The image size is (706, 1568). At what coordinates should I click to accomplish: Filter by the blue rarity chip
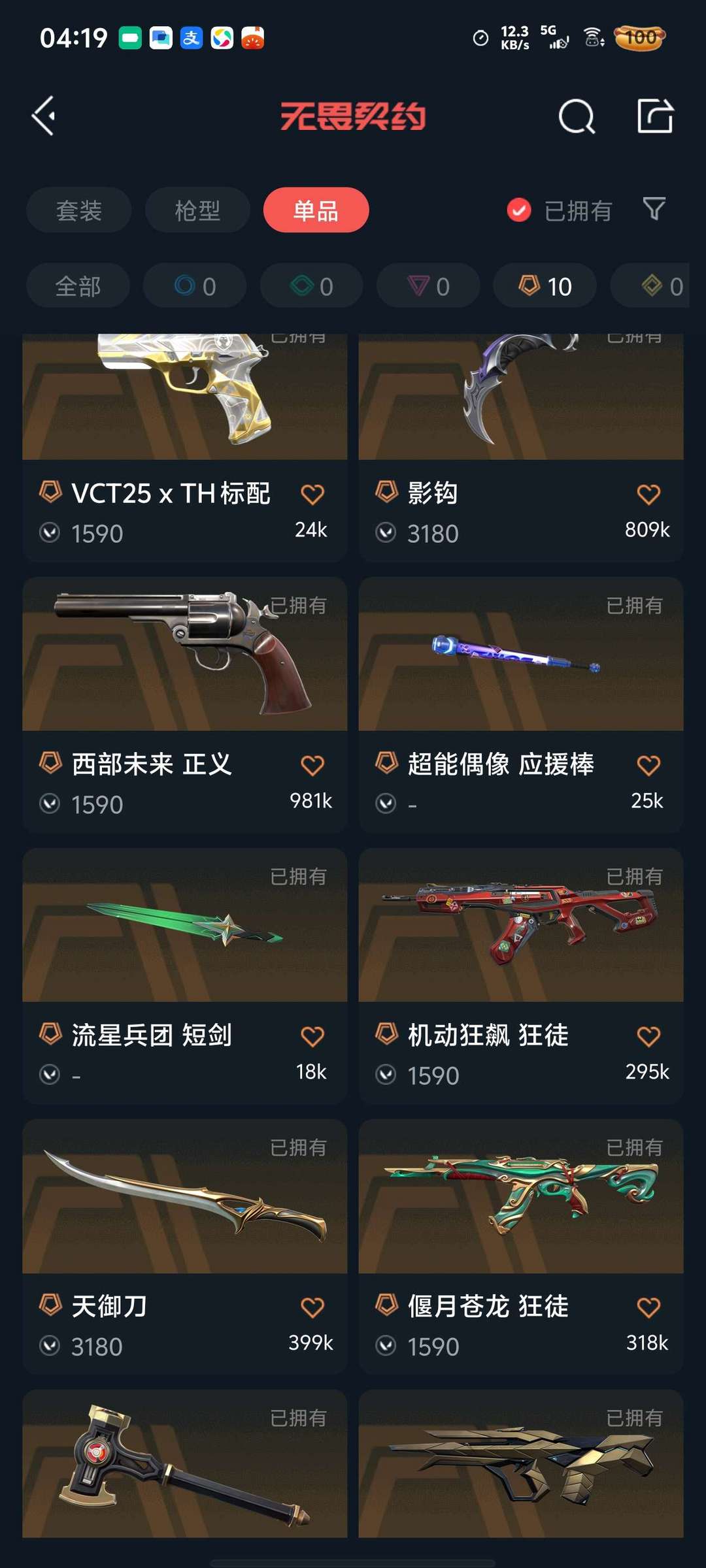tap(195, 286)
